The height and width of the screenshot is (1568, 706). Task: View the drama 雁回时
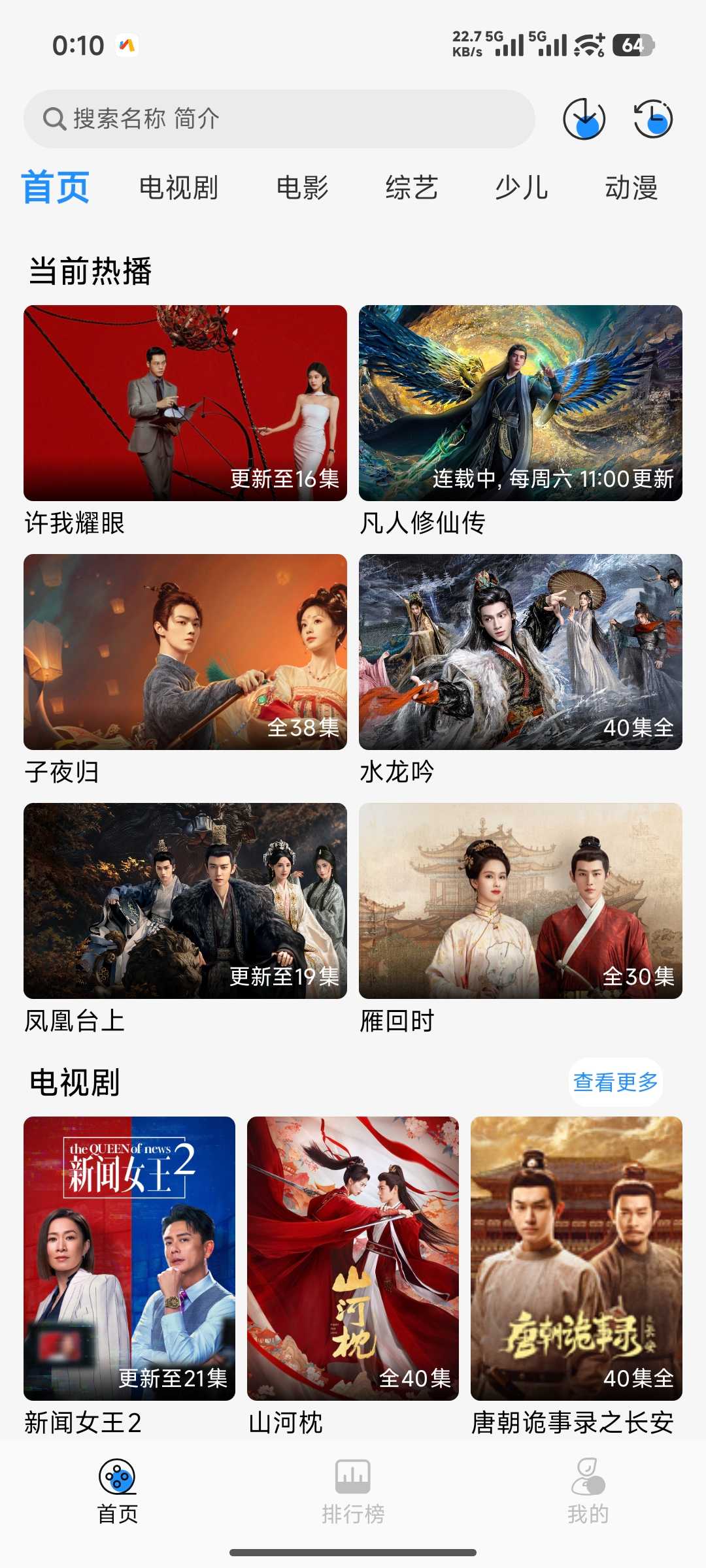520,901
